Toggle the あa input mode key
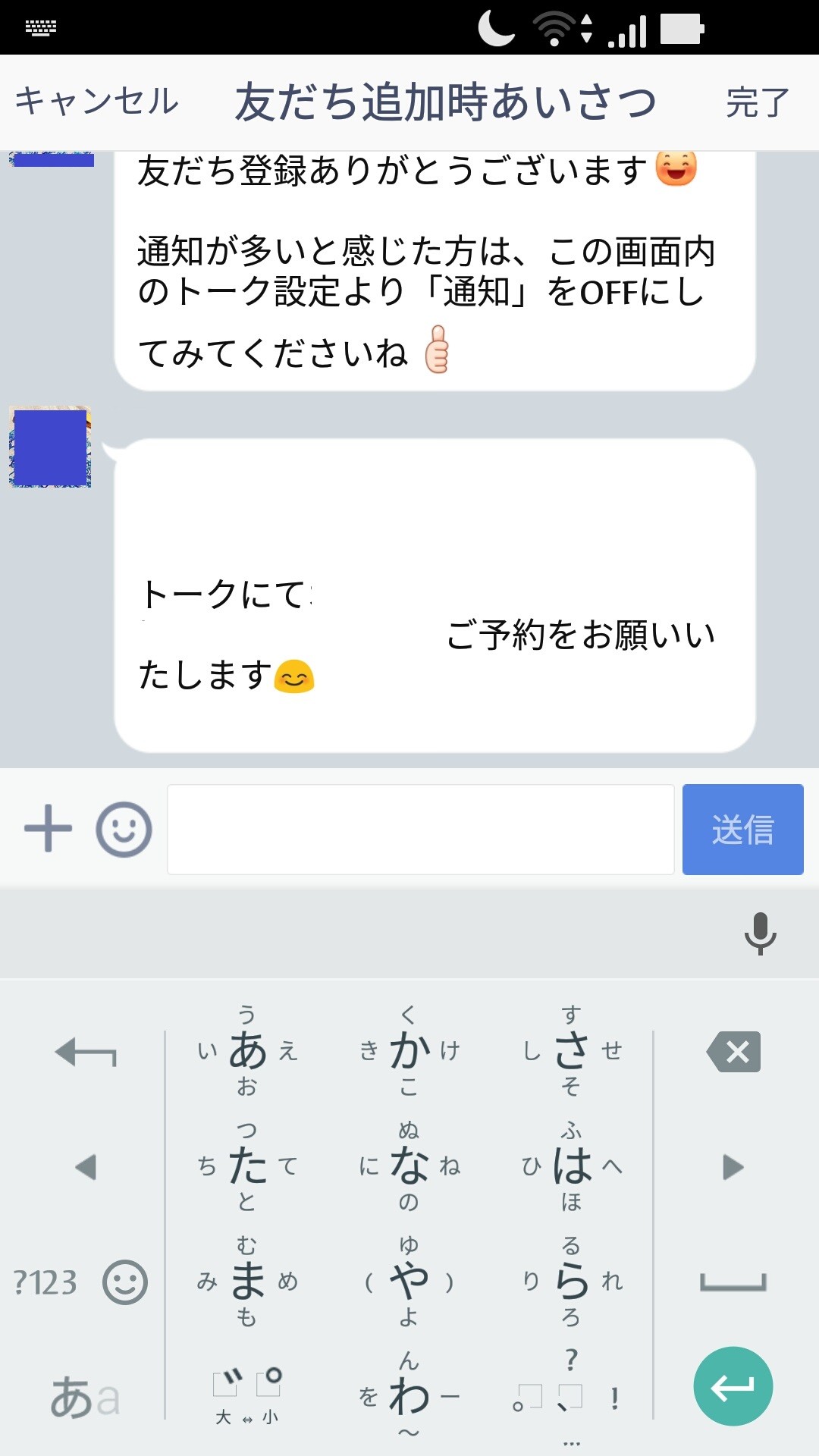Image resolution: width=819 pixels, height=1456 pixels. point(84,1398)
